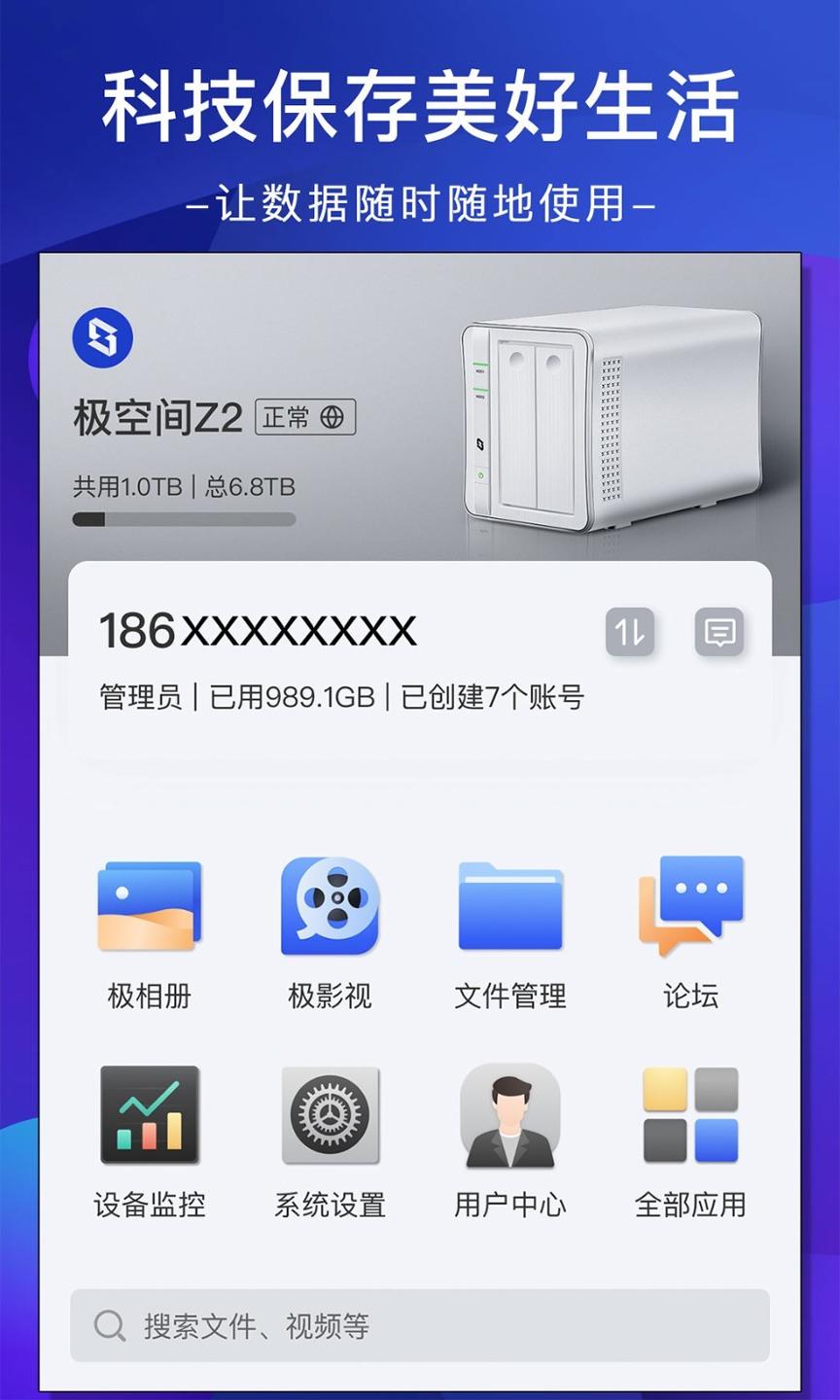
Task: View 全部应用 to see all apps
Action: coord(691,1116)
